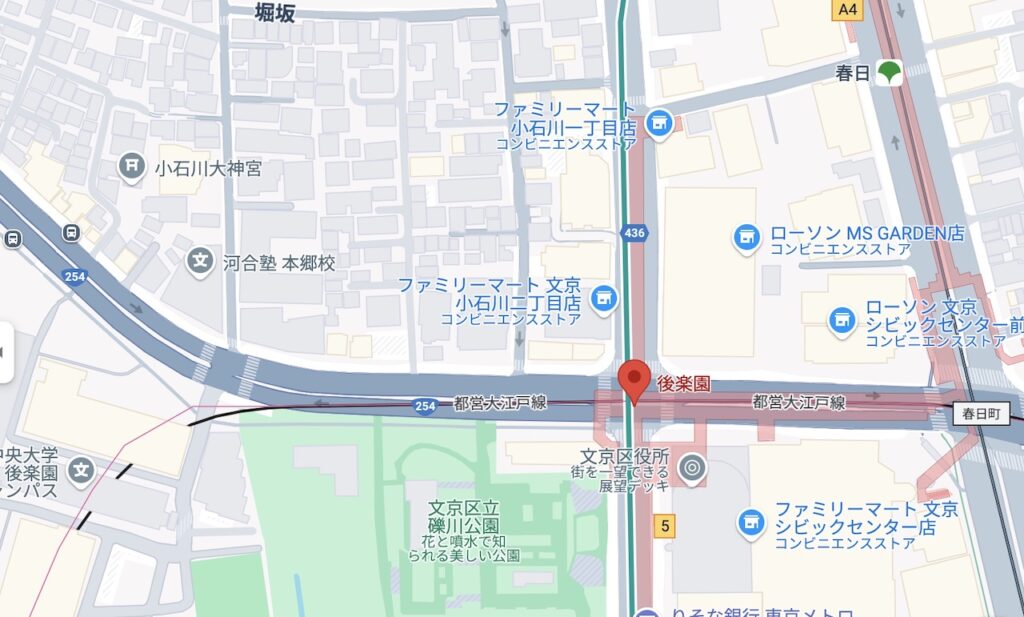This screenshot has width=1024, height=617.
Task: Select 中央大学 後楽園キャンパス marker
Action: pyautogui.click(x=81, y=468)
